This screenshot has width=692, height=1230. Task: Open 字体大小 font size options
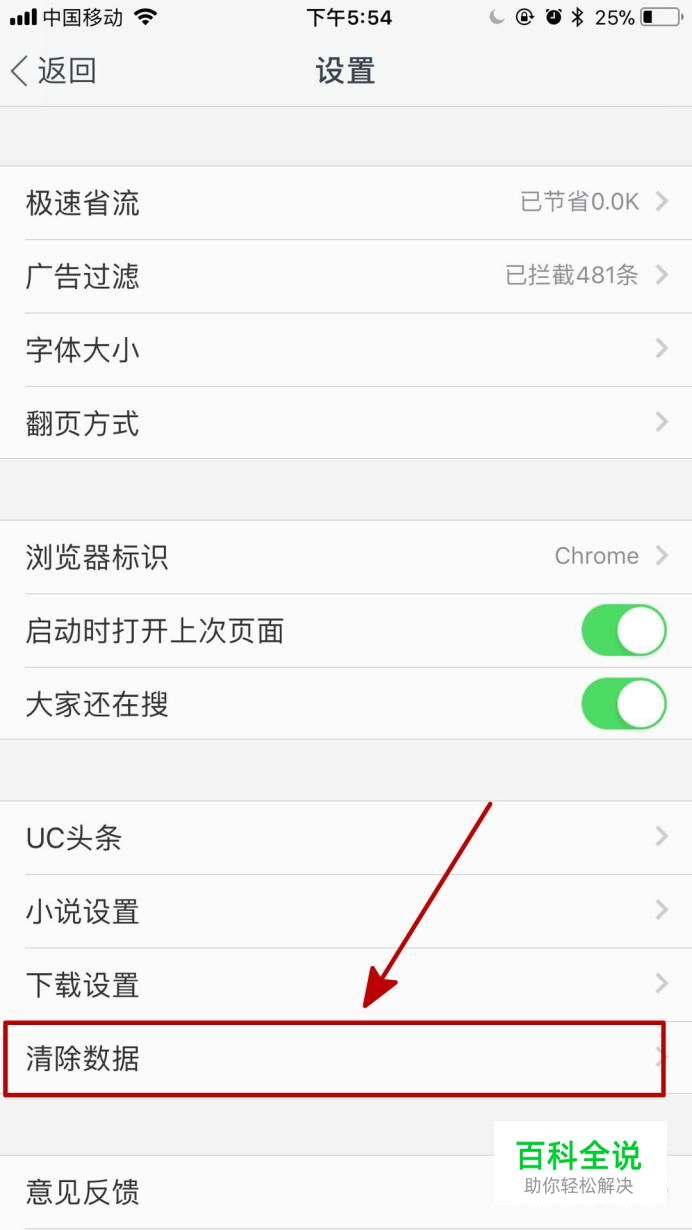click(x=346, y=349)
